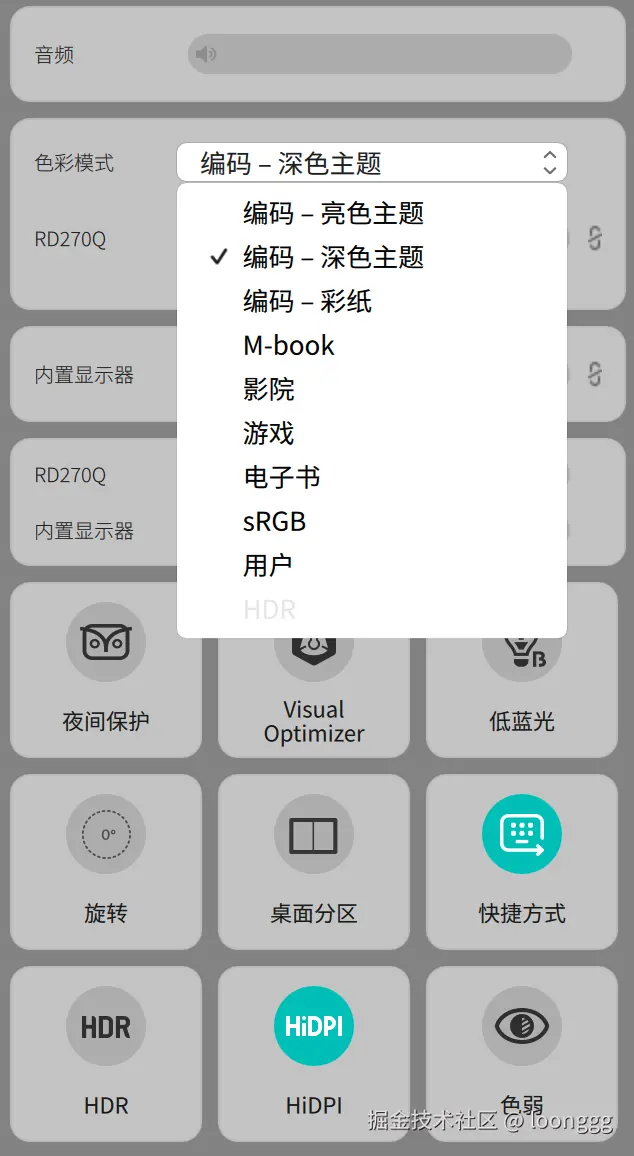Switch color mode to 影院
The height and width of the screenshot is (1156, 634).
pyautogui.click(x=269, y=389)
